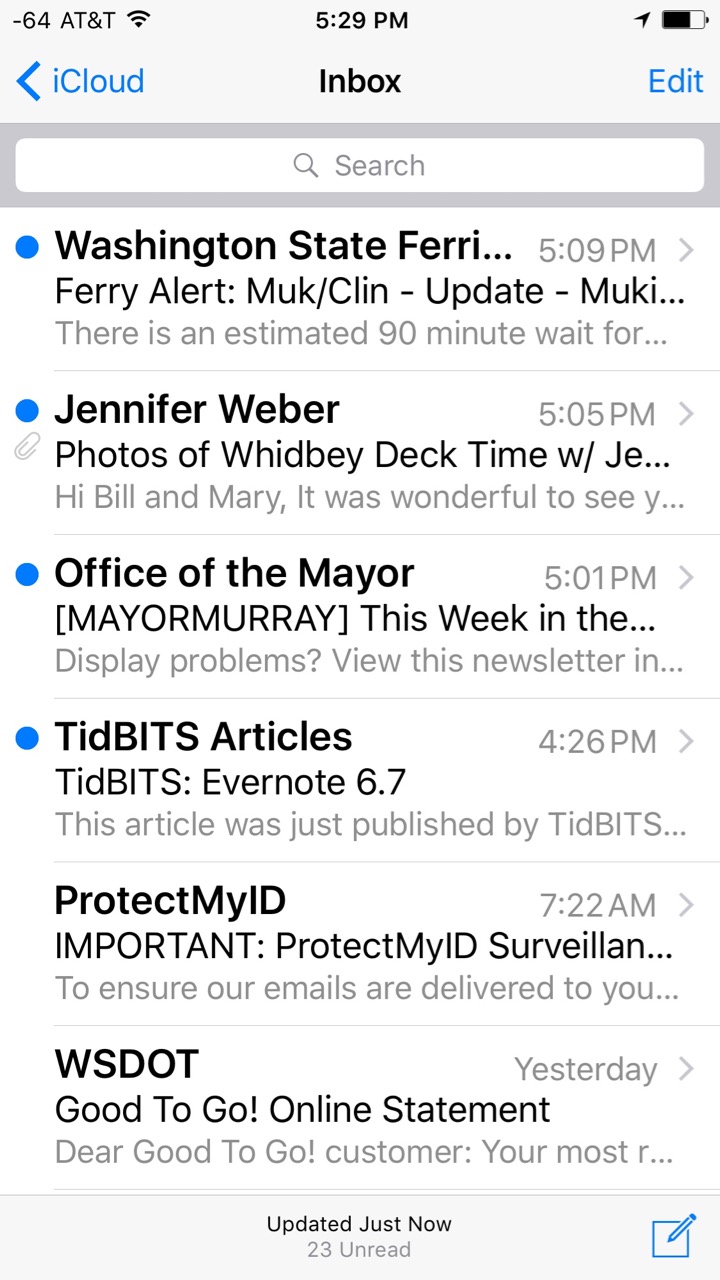Open Jennifer Weber's Whidbey photos email
The width and height of the screenshot is (720, 1280).
point(360,453)
